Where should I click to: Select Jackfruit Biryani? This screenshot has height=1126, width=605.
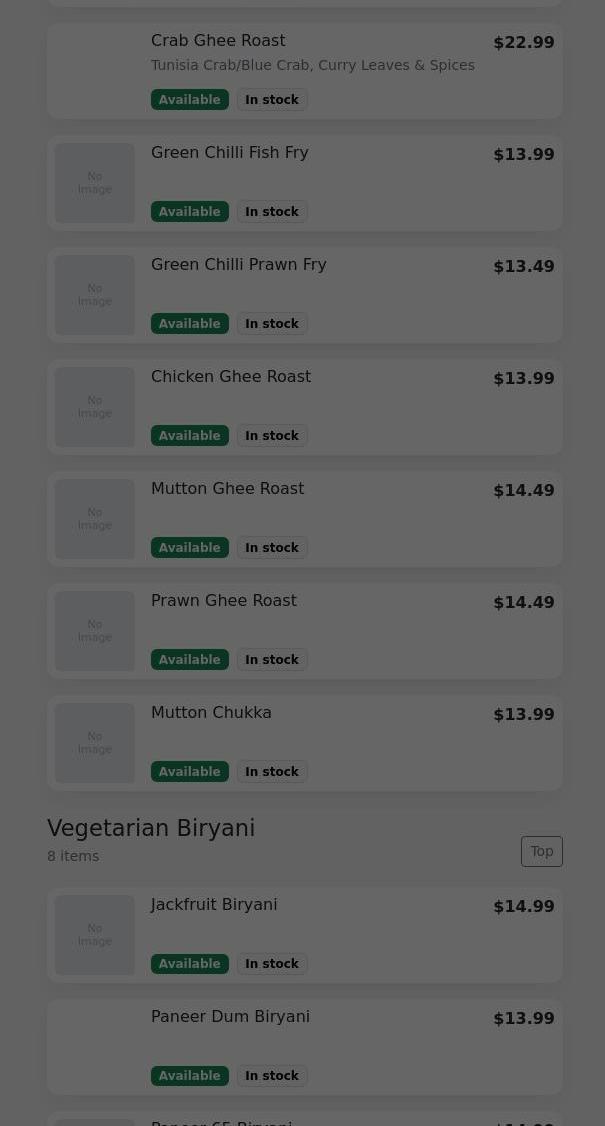pyautogui.click(x=304, y=934)
